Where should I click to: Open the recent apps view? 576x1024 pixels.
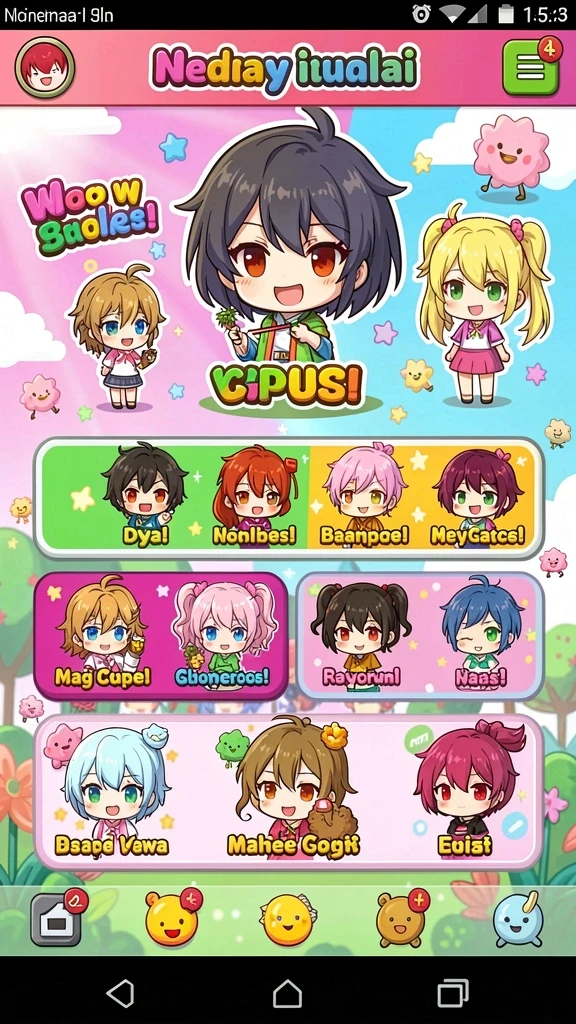coord(453,994)
